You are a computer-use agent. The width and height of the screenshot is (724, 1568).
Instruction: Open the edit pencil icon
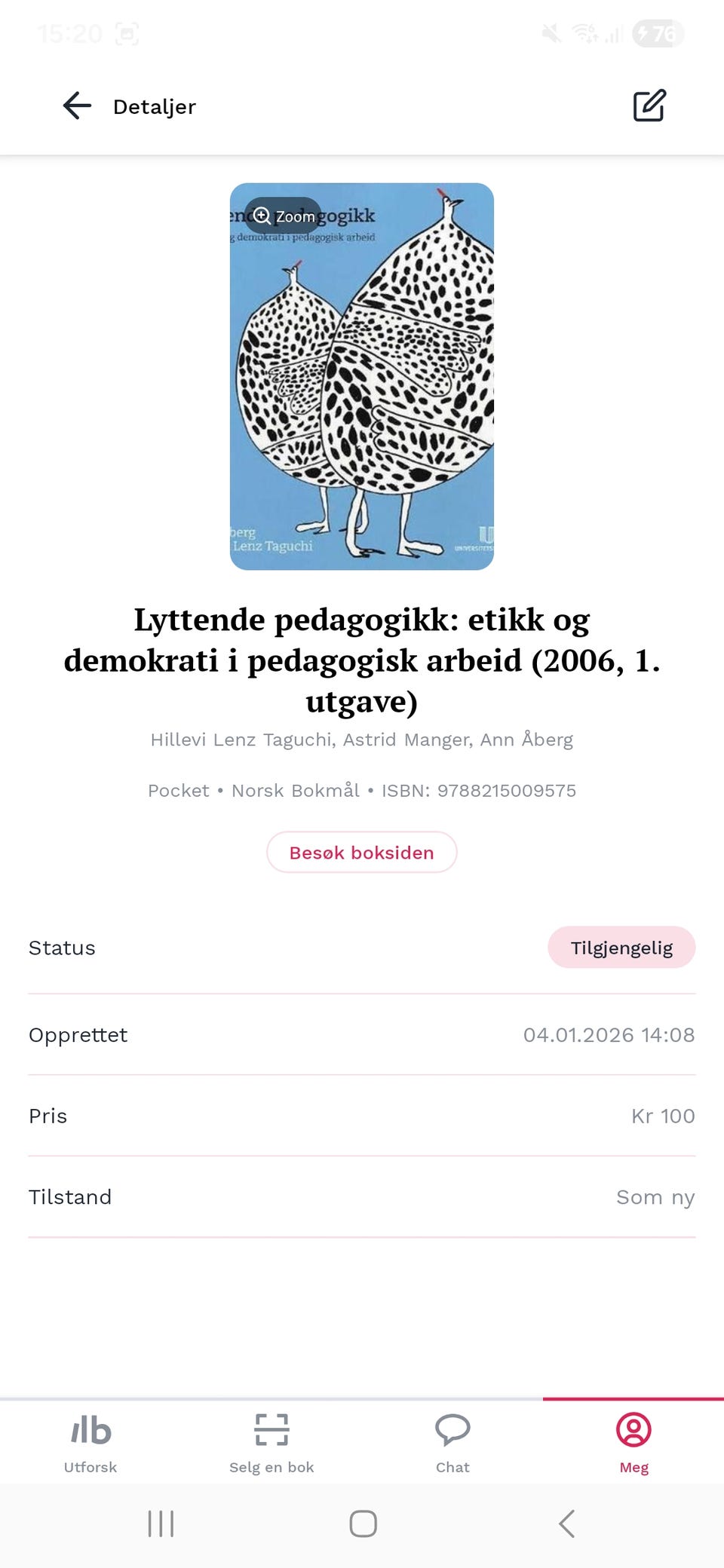point(650,106)
